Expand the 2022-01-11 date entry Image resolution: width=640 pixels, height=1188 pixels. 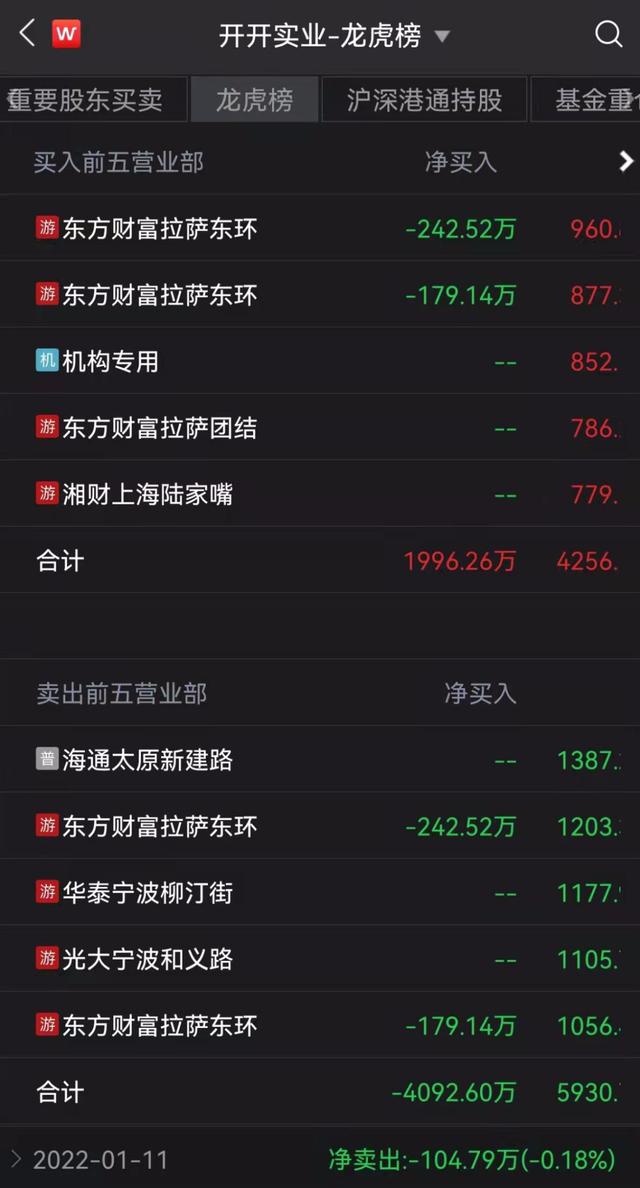click(90, 1160)
